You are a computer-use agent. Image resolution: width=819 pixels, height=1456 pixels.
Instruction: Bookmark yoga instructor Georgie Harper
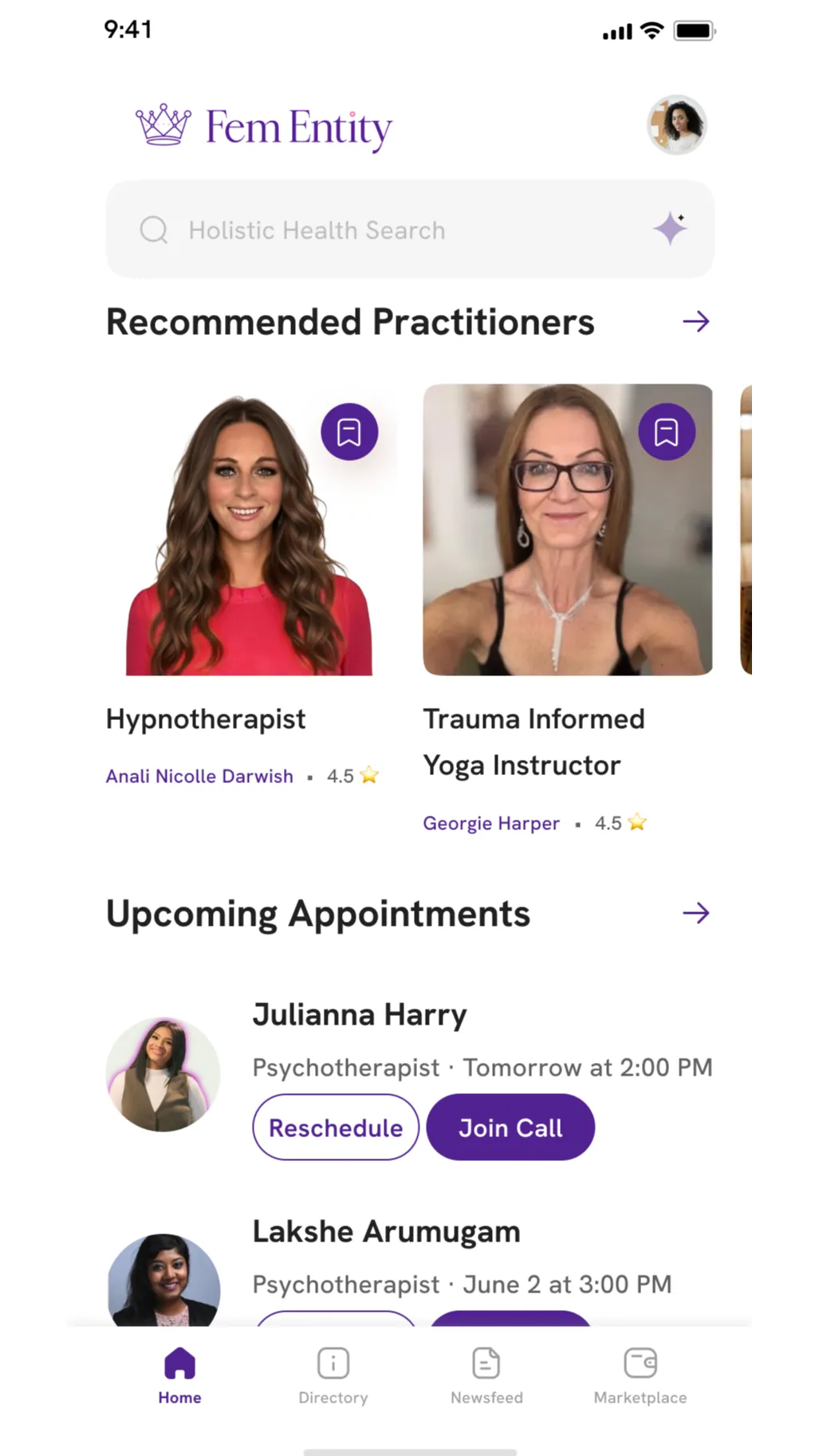click(x=667, y=432)
